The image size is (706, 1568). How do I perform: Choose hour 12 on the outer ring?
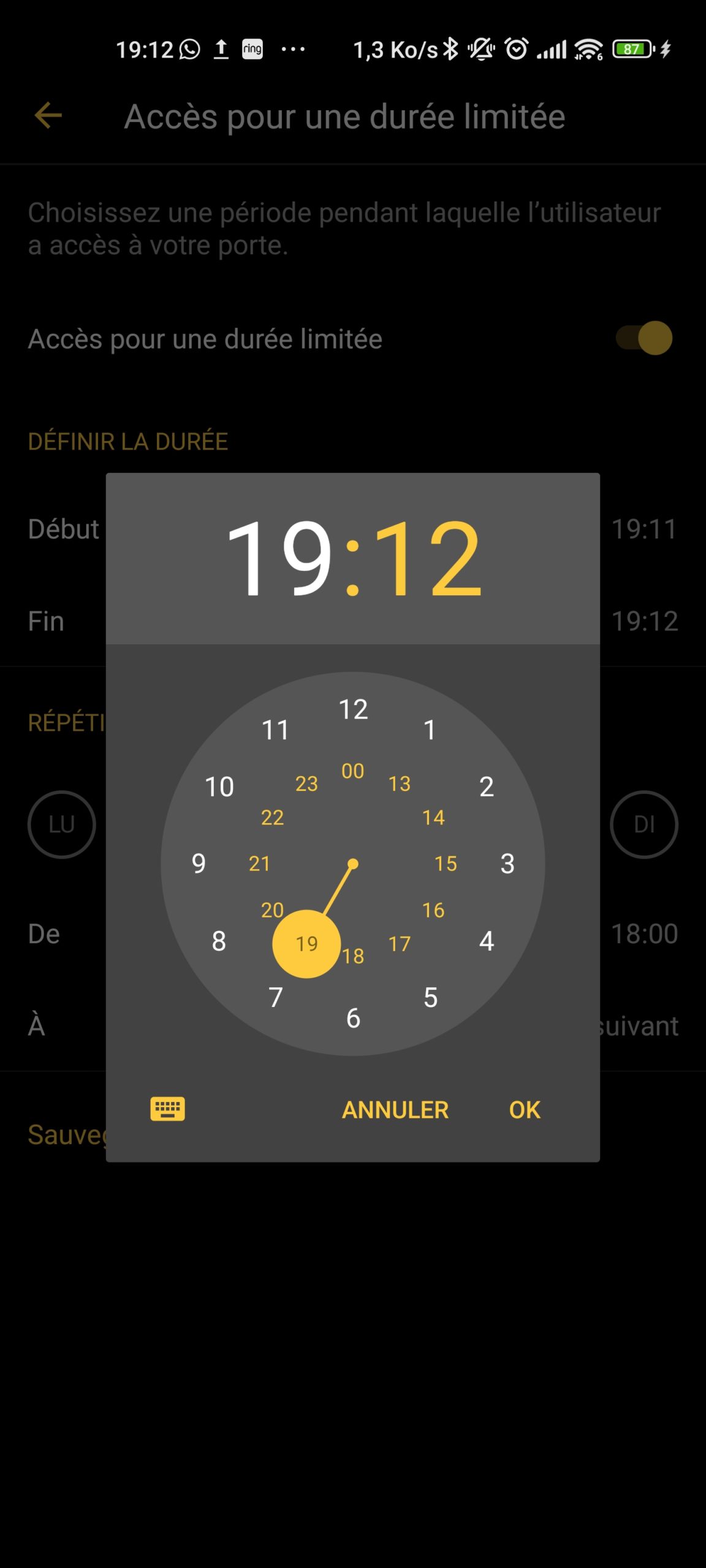click(x=353, y=709)
